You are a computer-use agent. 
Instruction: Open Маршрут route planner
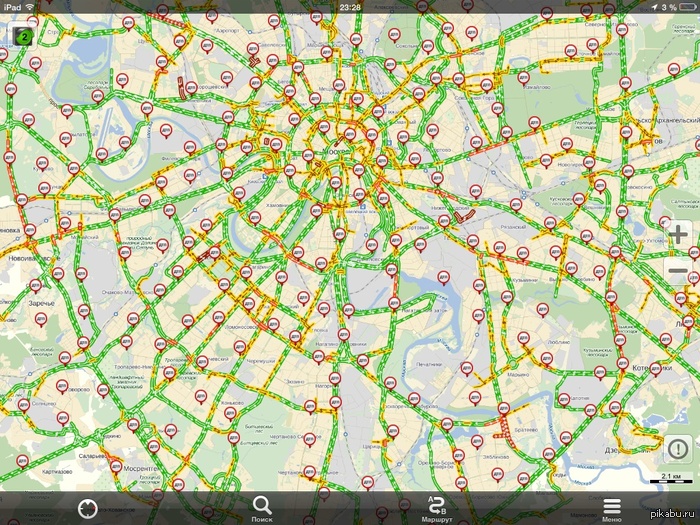click(x=437, y=508)
